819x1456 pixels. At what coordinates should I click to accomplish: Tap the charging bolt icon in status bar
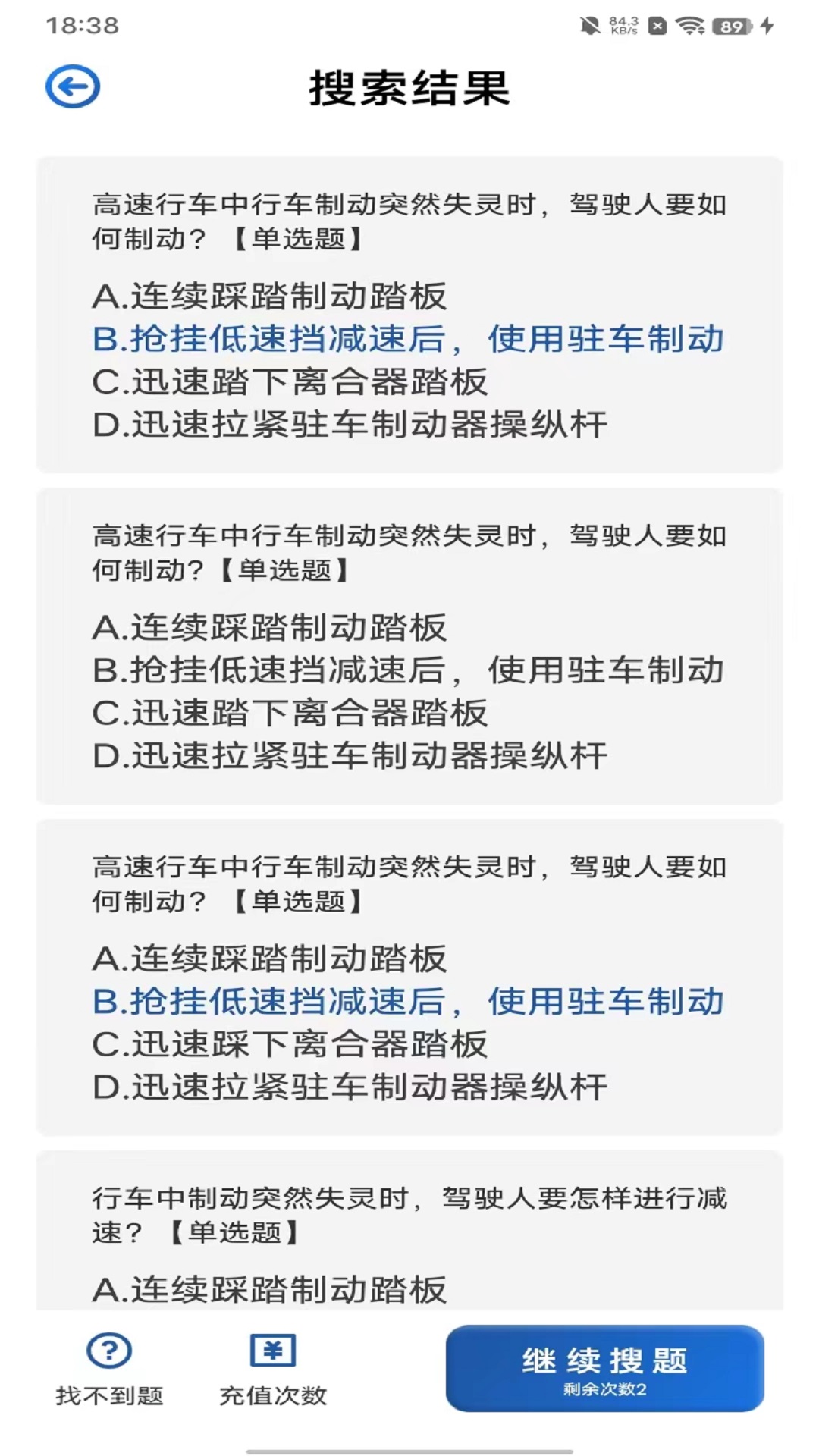pyautogui.click(x=764, y=24)
